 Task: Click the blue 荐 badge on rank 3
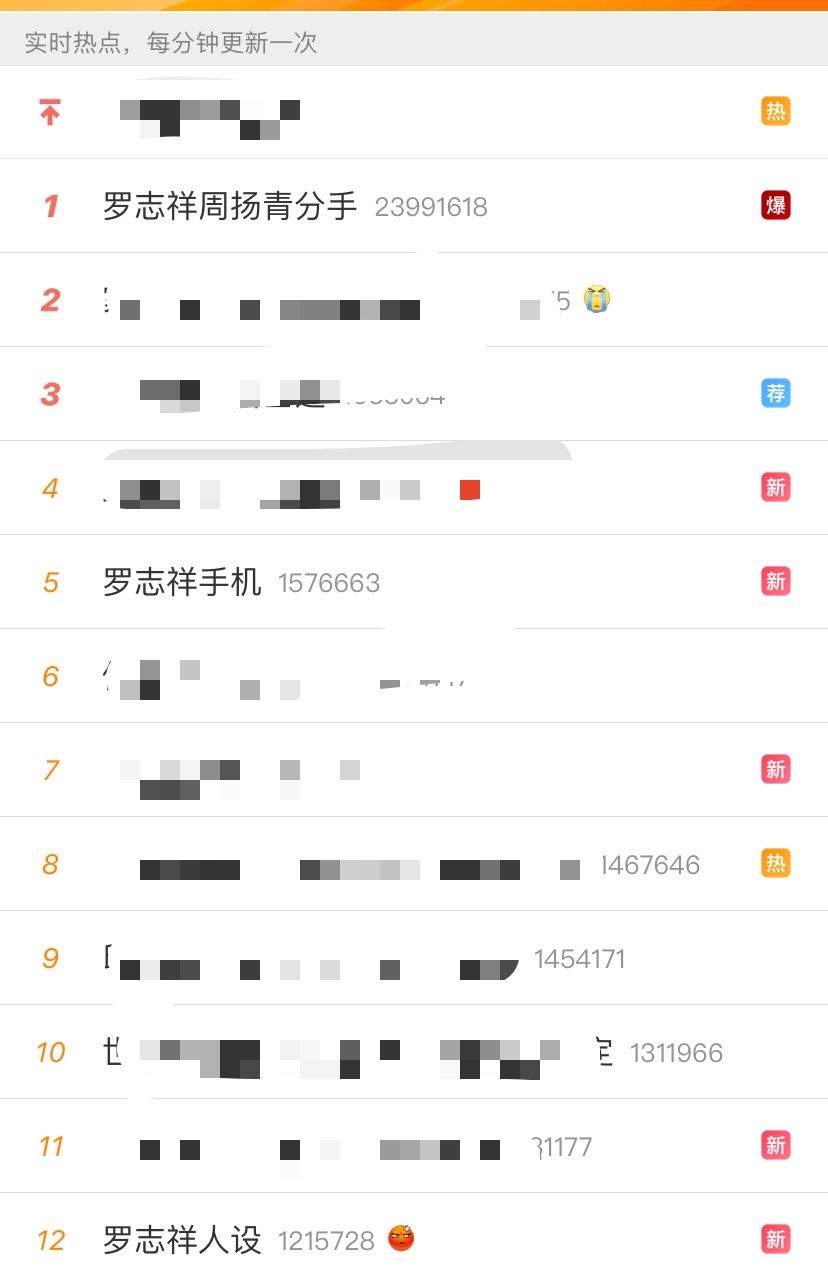coord(776,393)
